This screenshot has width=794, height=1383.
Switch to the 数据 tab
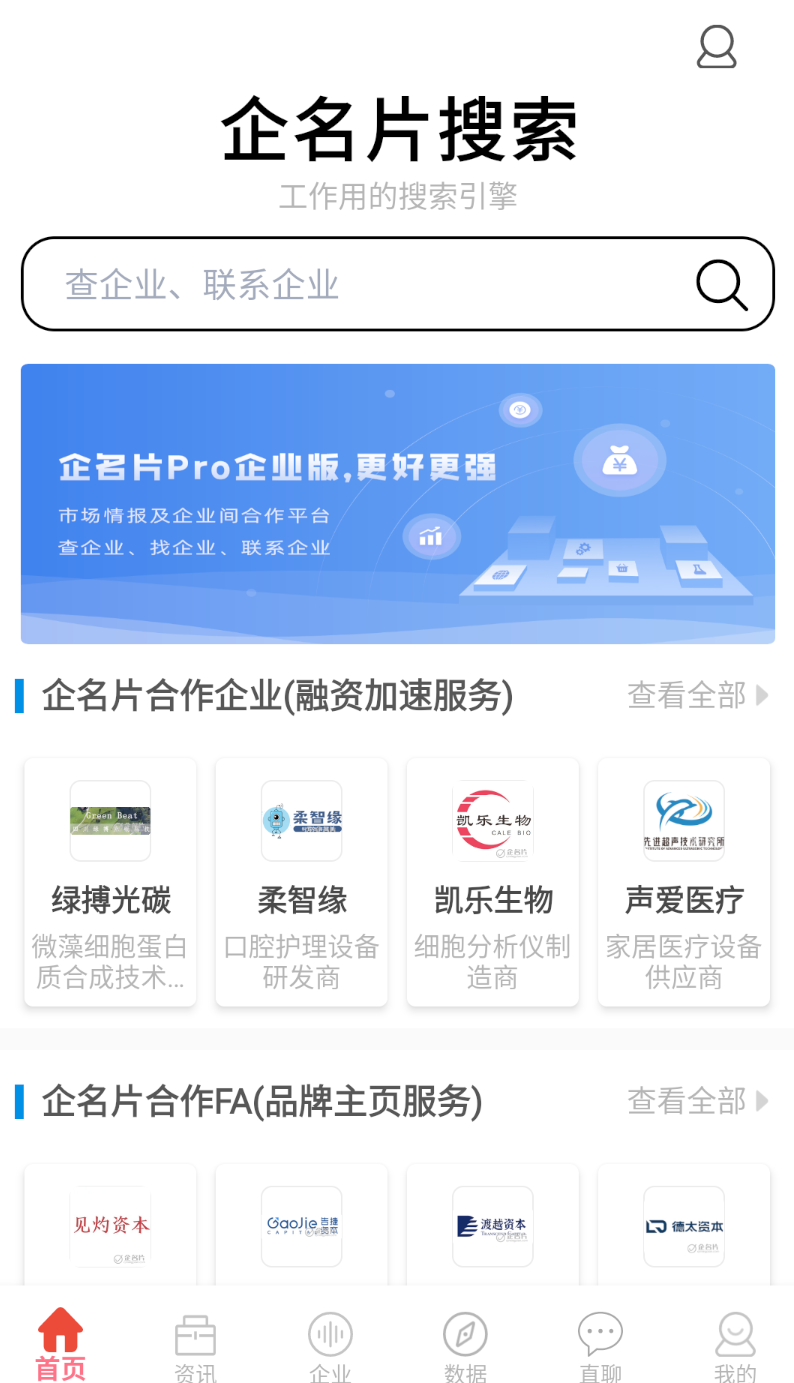465,1346
